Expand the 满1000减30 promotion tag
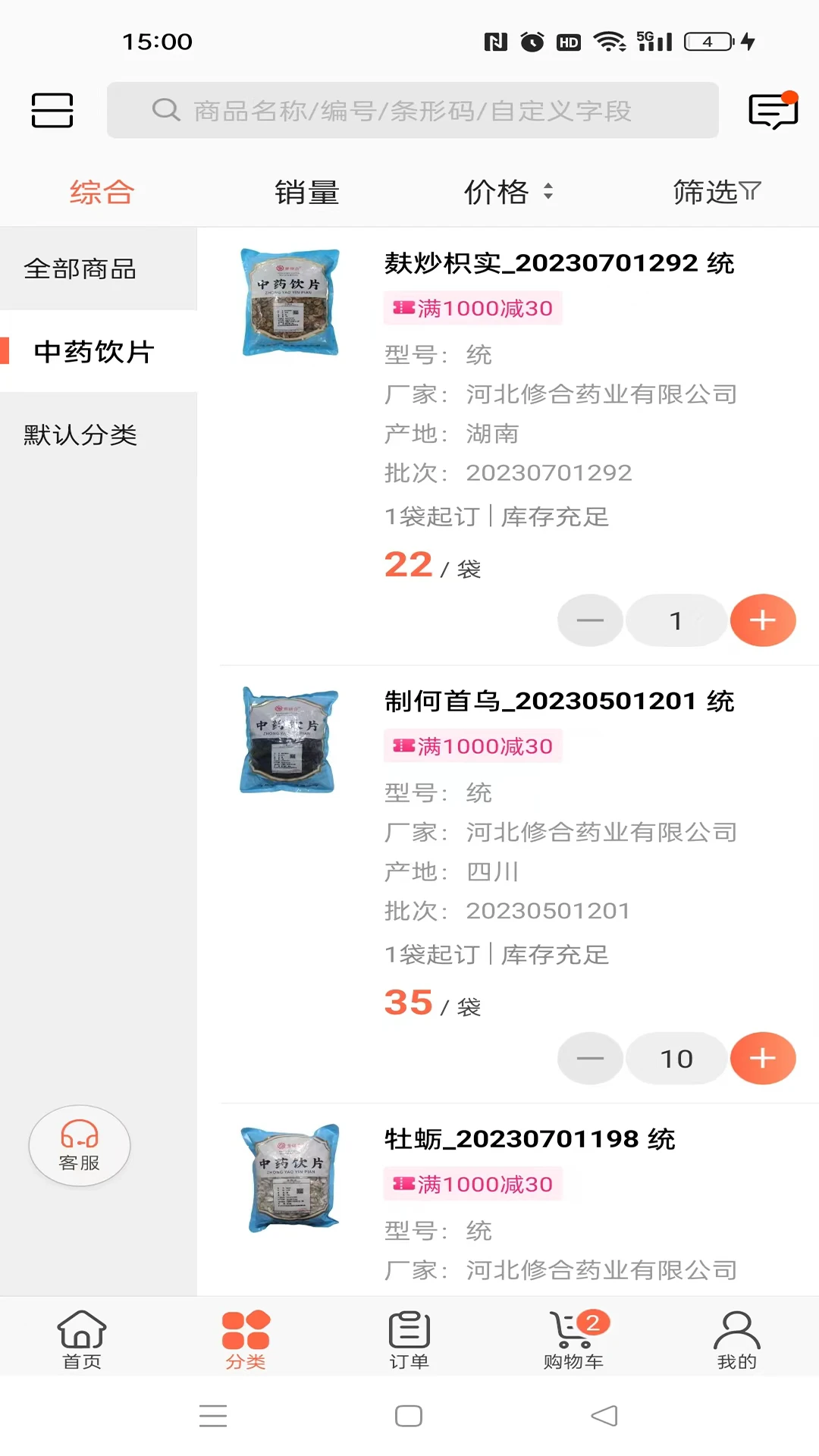The image size is (819, 1456). coord(472,309)
